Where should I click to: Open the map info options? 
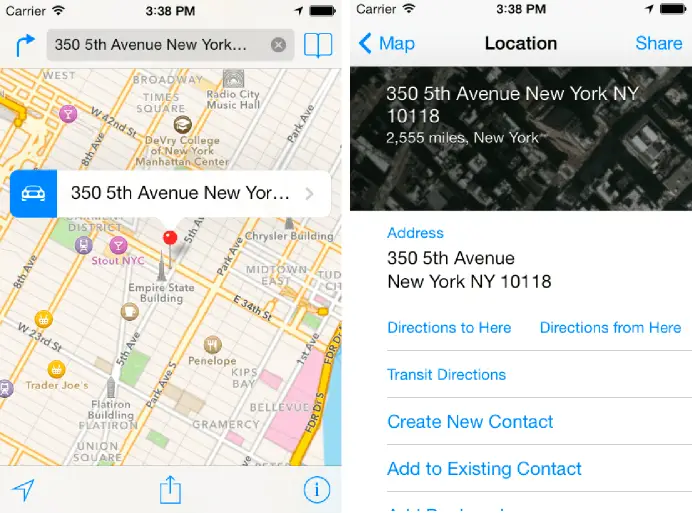pyautogui.click(x=316, y=489)
